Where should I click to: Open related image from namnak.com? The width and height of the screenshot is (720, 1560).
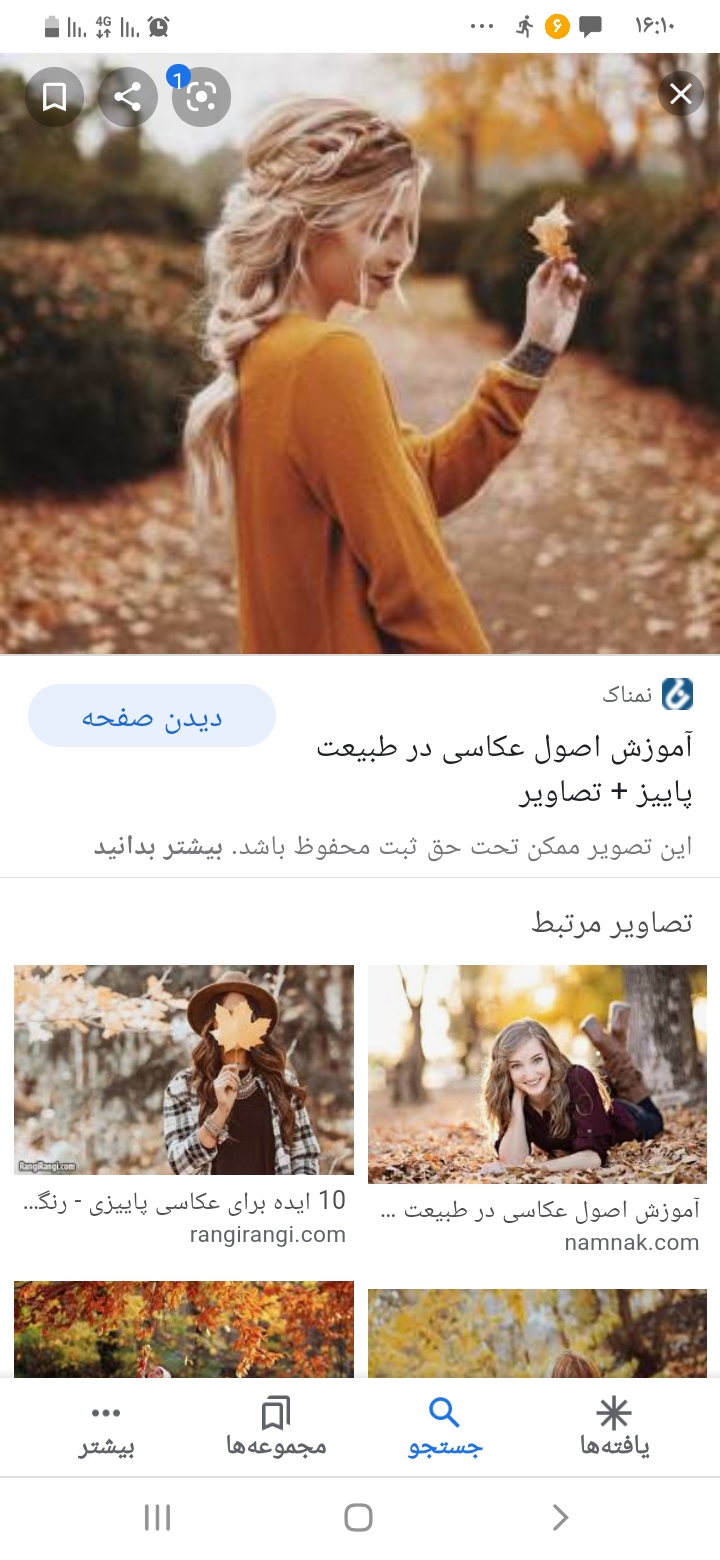point(537,1074)
